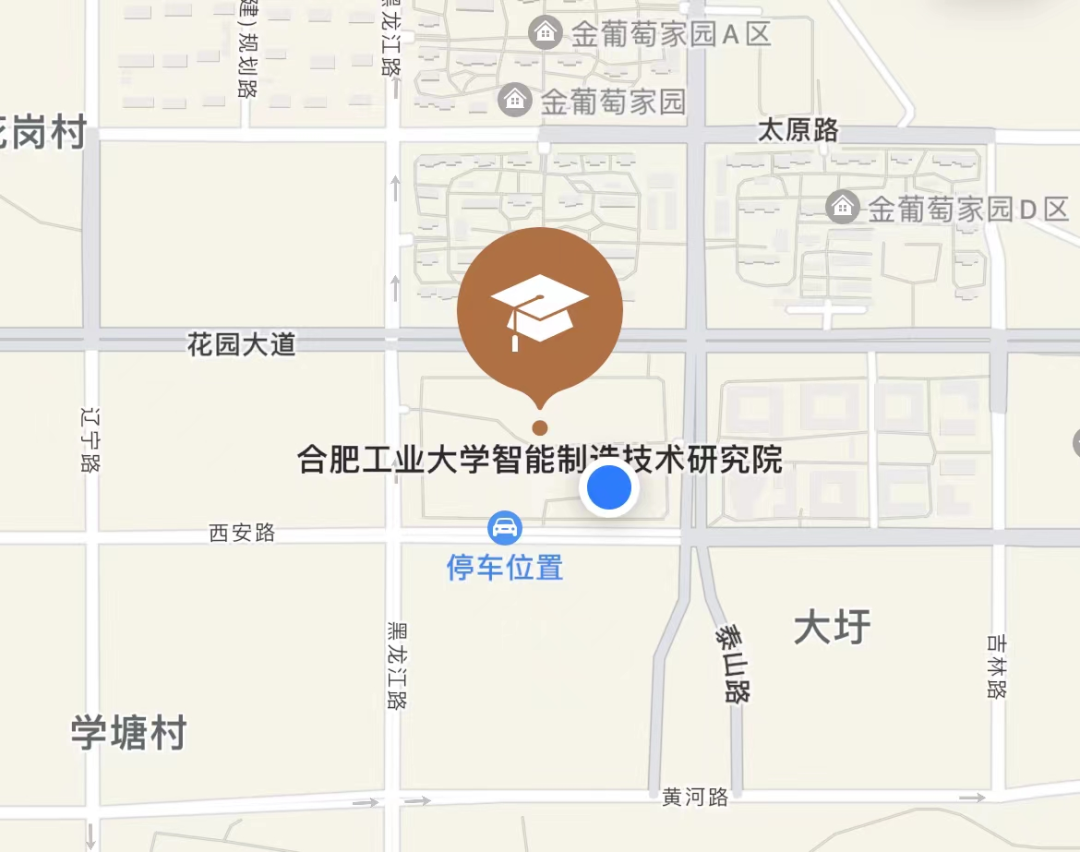Image resolution: width=1080 pixels, height=852 pixels.
Task: Tap the blue current location dot
Action: (609, 488)
